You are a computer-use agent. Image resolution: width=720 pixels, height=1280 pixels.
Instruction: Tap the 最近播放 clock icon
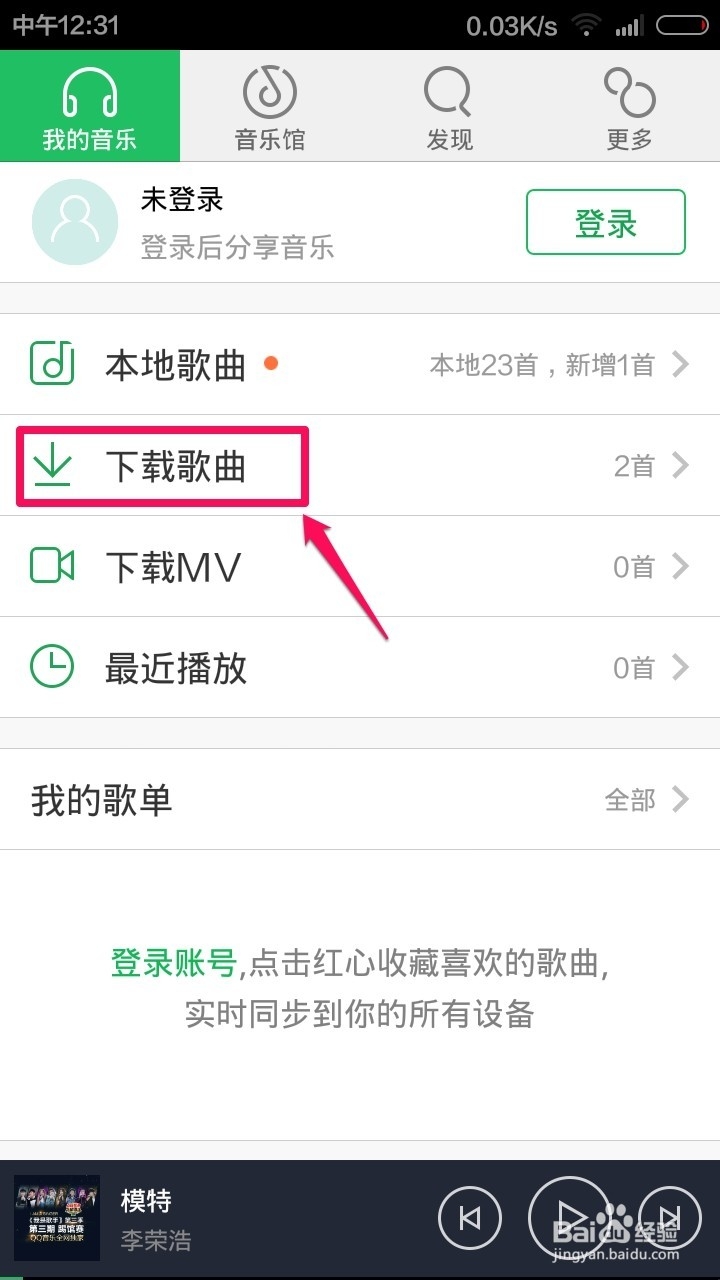click(x=54, y=667)
